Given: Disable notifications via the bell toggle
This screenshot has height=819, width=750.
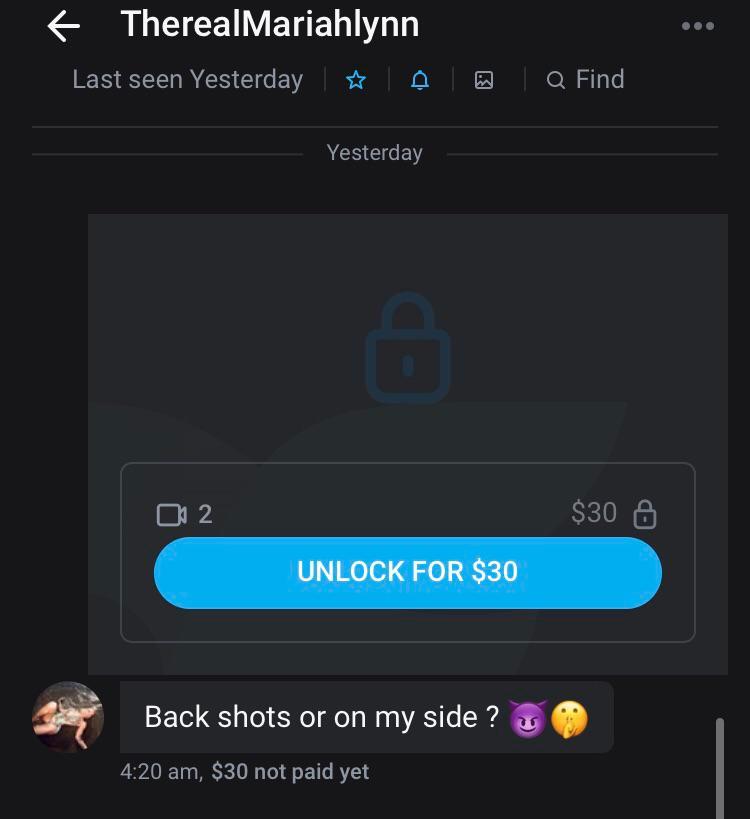Looking at the screenshot, I should pos(419,79).
